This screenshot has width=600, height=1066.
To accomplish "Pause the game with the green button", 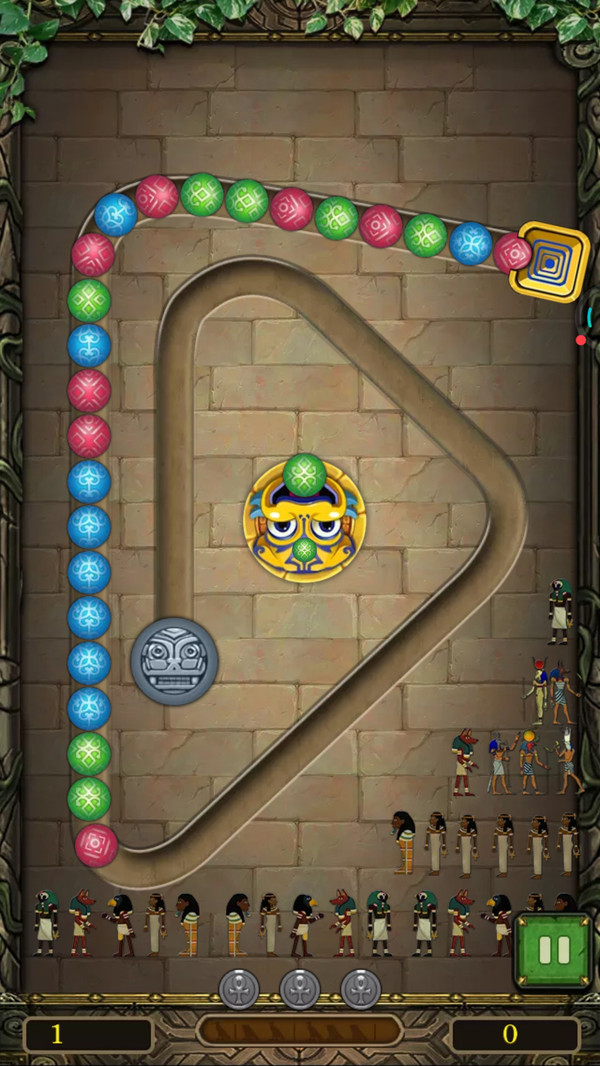I will coord(552,949).
